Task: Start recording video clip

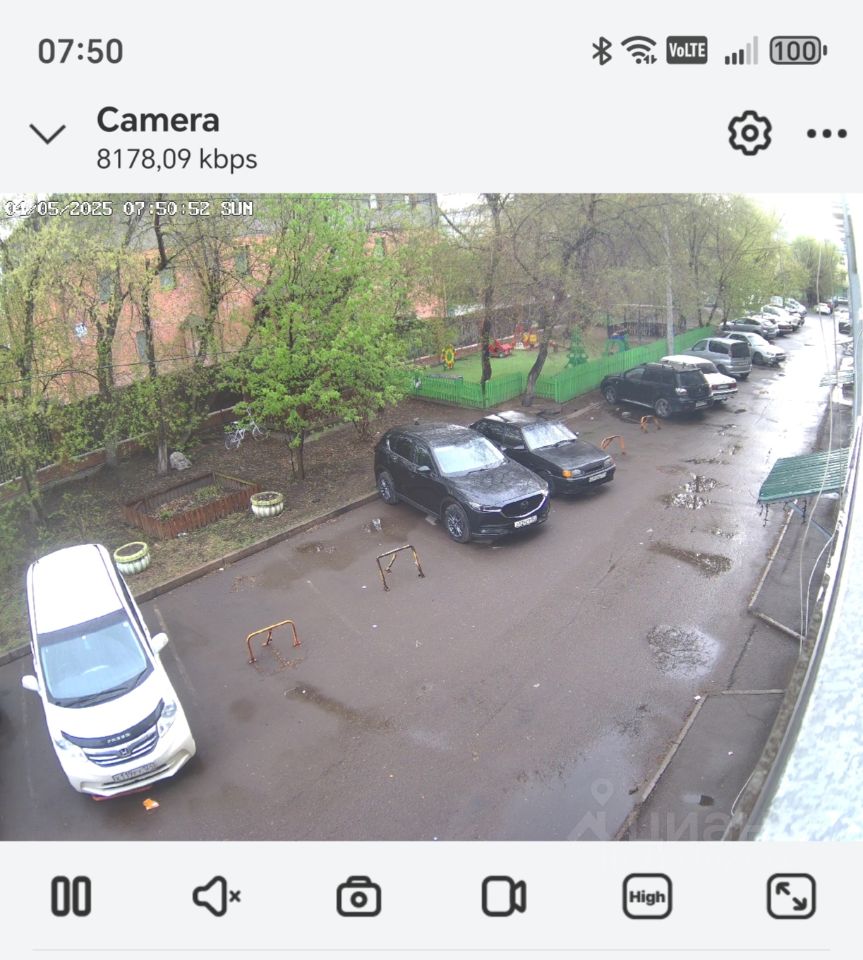Action: pyautogui.click(x=503, y=896)
